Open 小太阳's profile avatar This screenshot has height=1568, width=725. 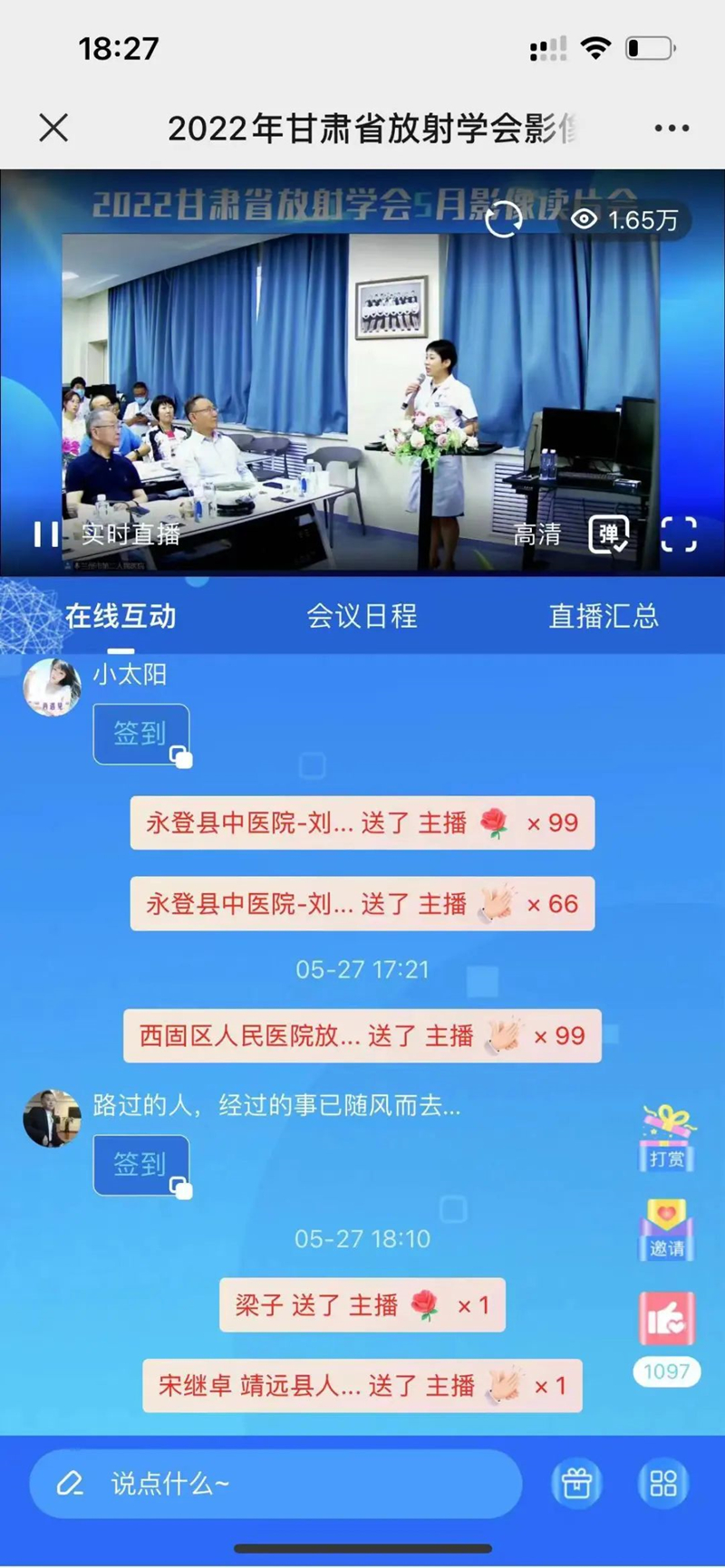coord(52,688)
